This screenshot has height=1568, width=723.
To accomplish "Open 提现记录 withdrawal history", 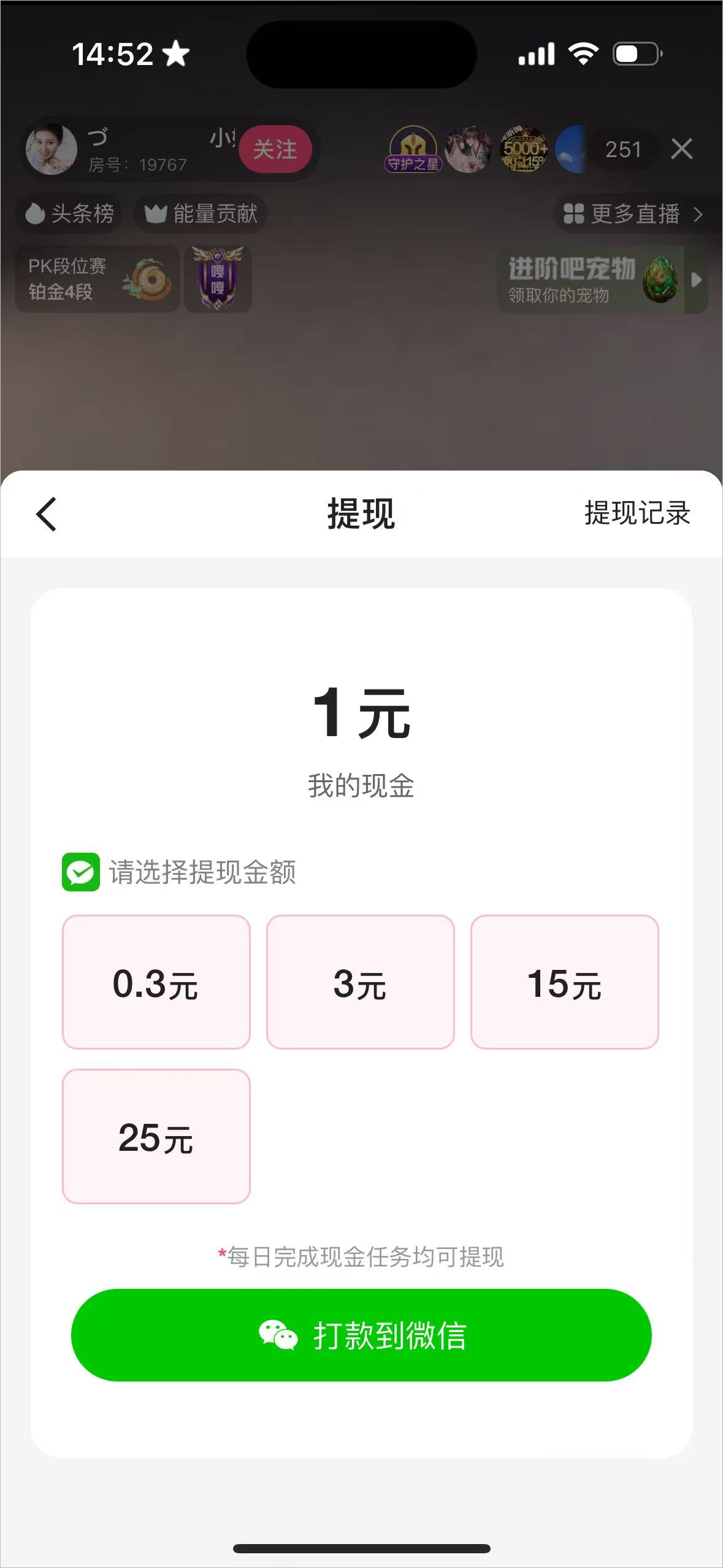I will 637,513.
